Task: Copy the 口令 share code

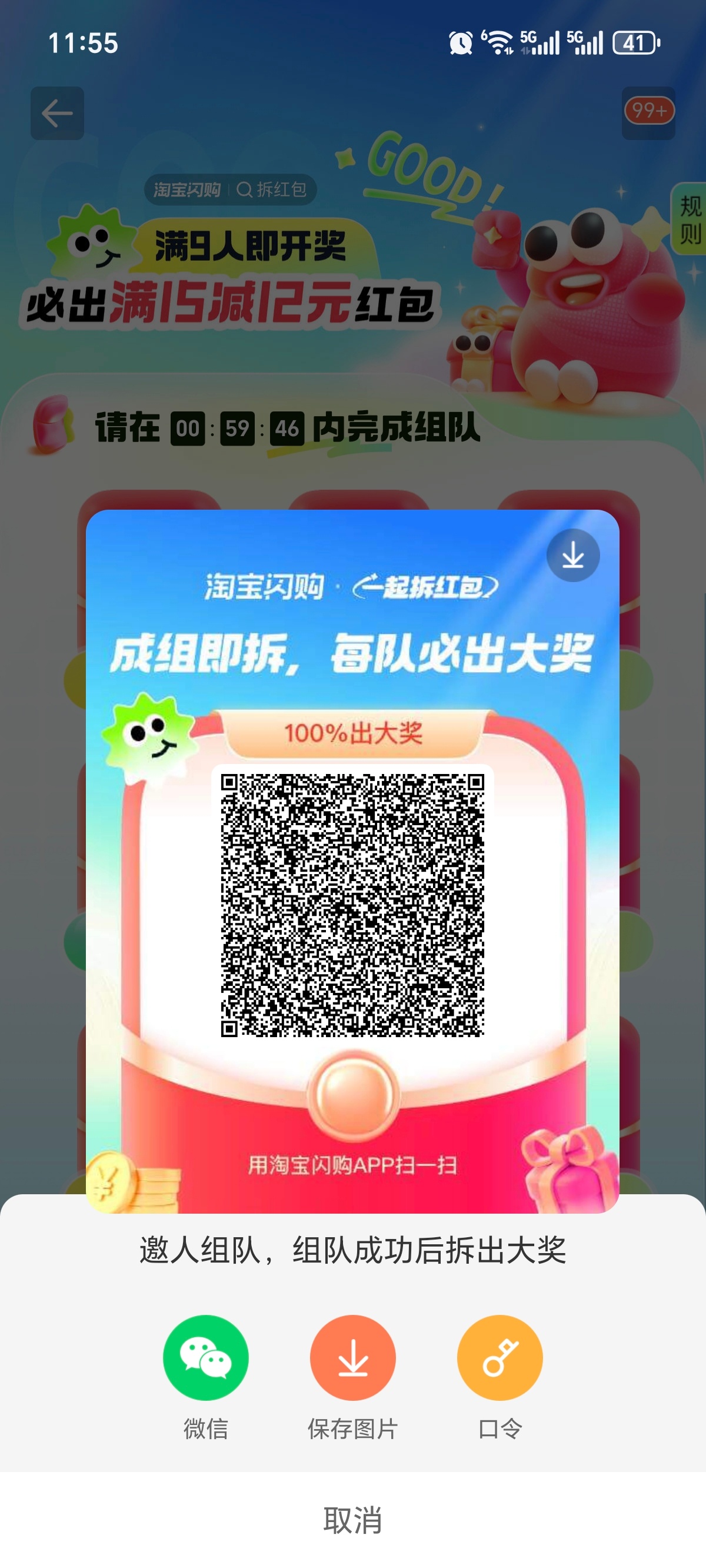Action: coord(499,1357)
